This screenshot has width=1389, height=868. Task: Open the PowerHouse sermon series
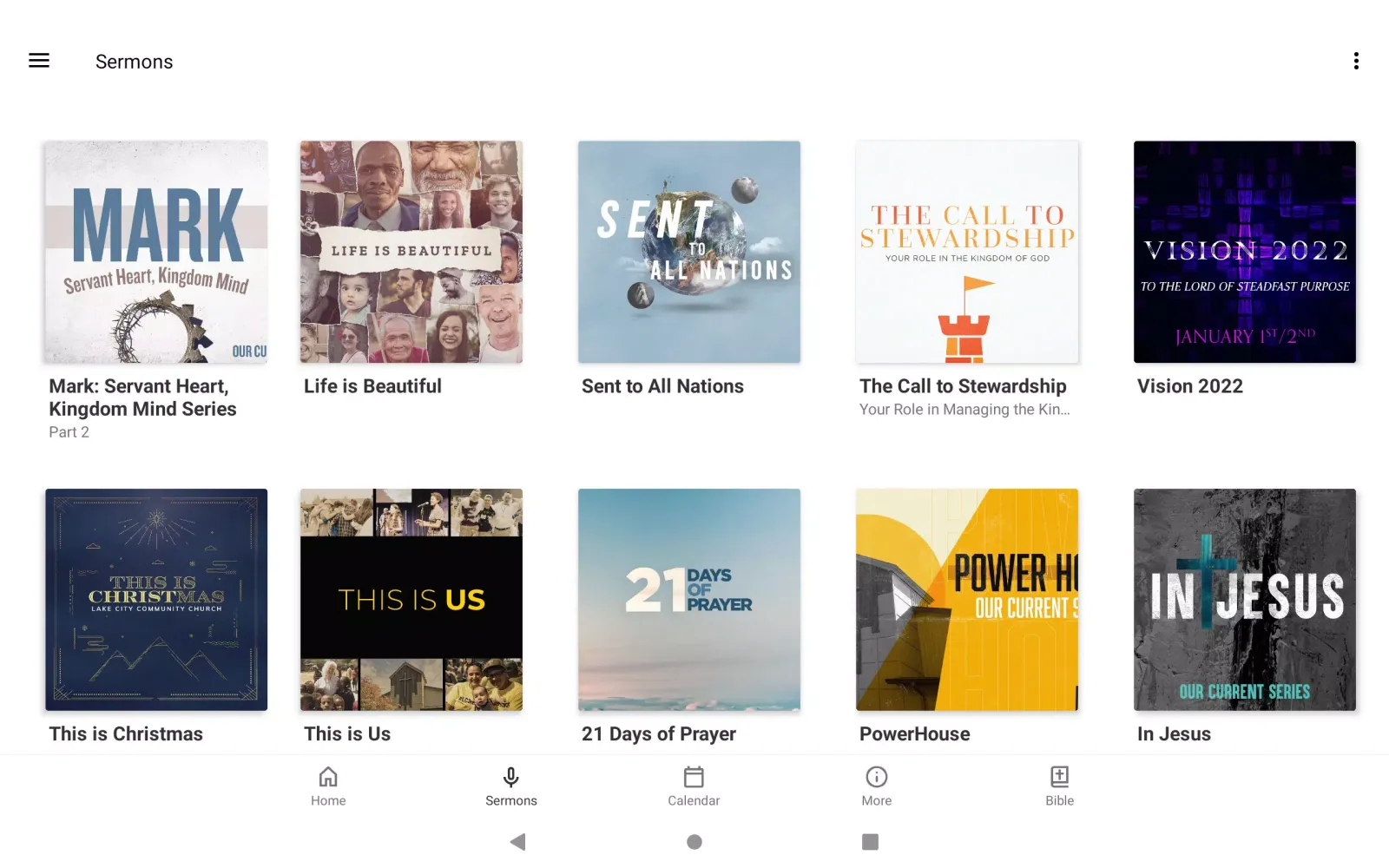967,600
